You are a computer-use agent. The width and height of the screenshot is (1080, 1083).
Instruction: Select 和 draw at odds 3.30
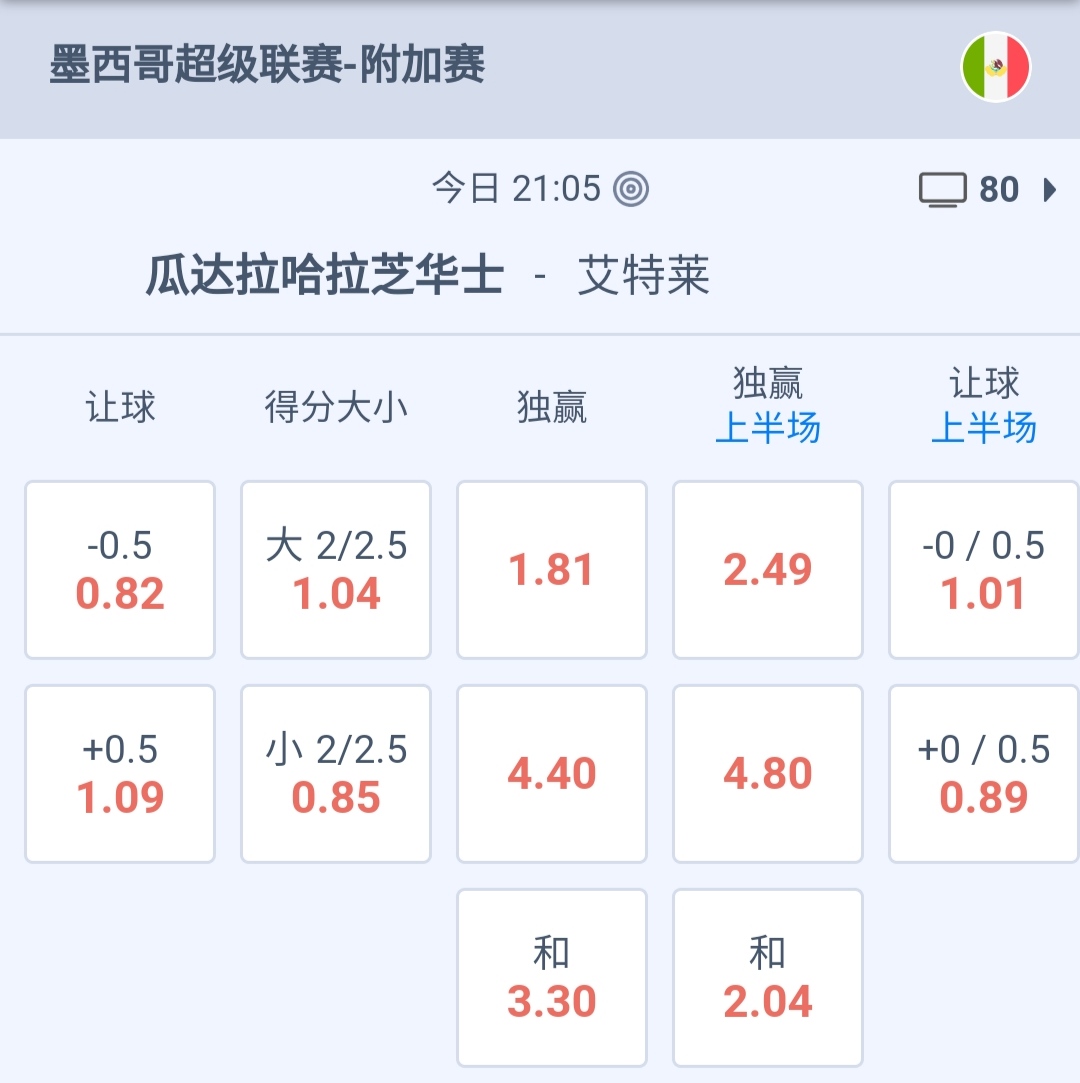tap(552, 978)
